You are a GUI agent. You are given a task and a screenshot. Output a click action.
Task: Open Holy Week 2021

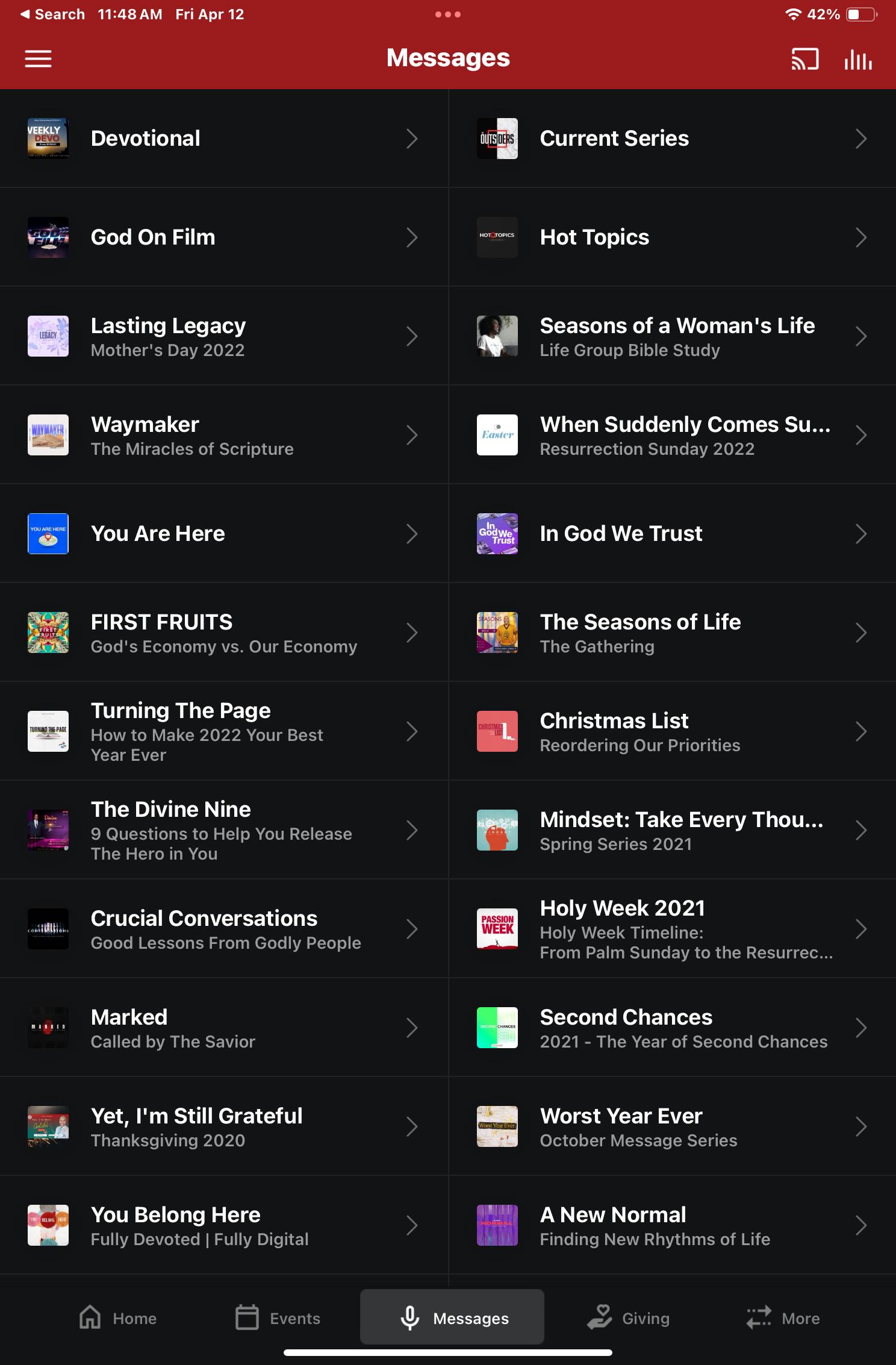672,929
